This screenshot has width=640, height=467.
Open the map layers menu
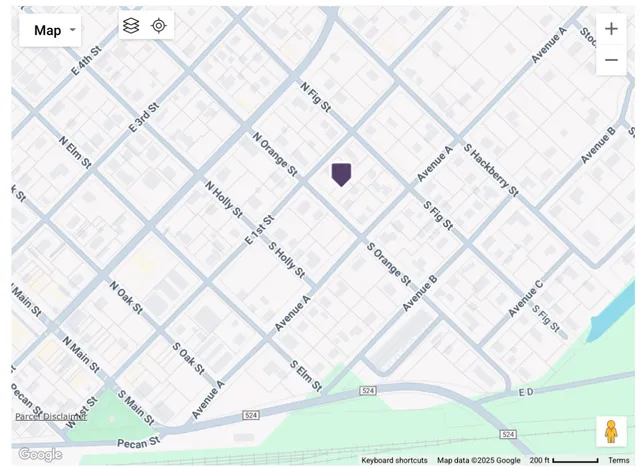click(131, 26)
